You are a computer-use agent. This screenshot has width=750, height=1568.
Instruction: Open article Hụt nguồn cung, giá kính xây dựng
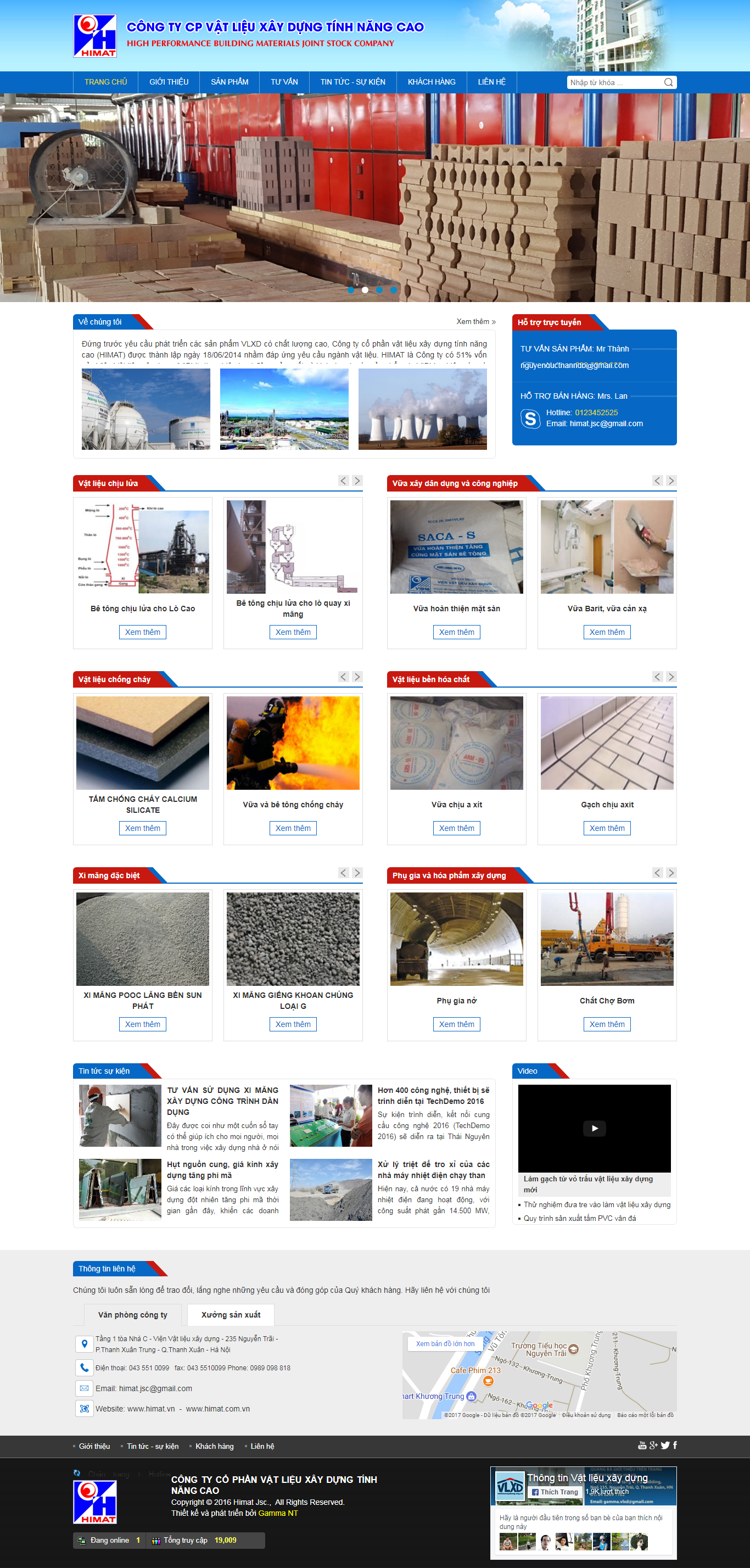pos(222,1169)
